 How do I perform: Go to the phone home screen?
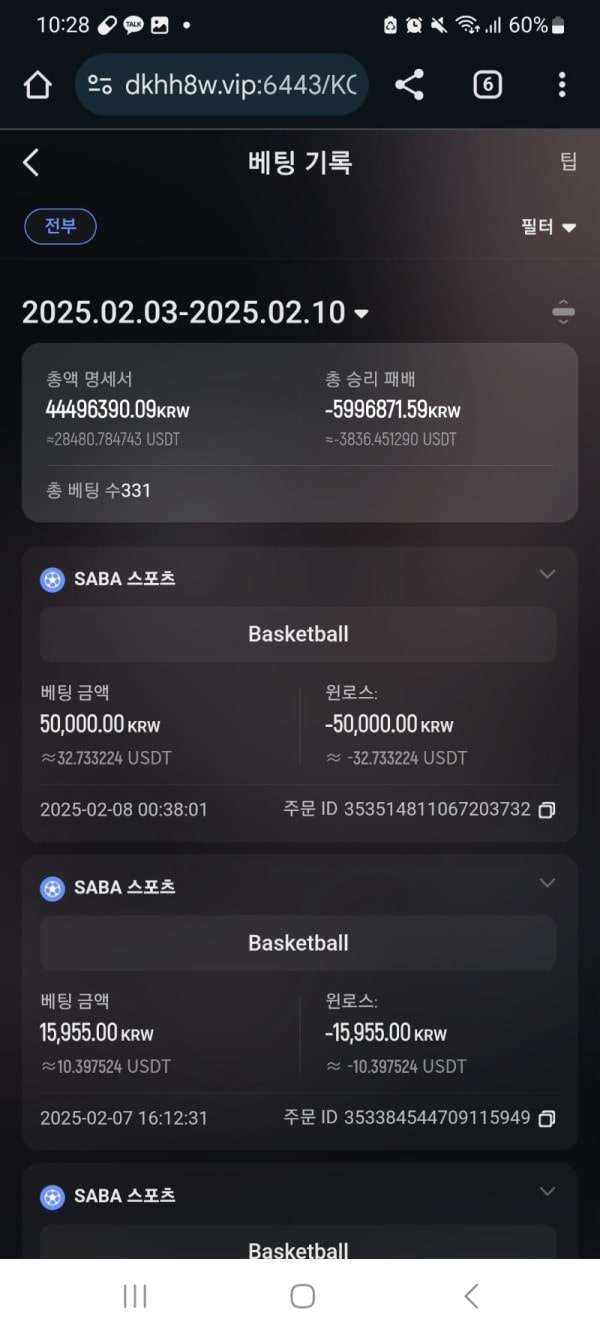(x=302, y=1297)
